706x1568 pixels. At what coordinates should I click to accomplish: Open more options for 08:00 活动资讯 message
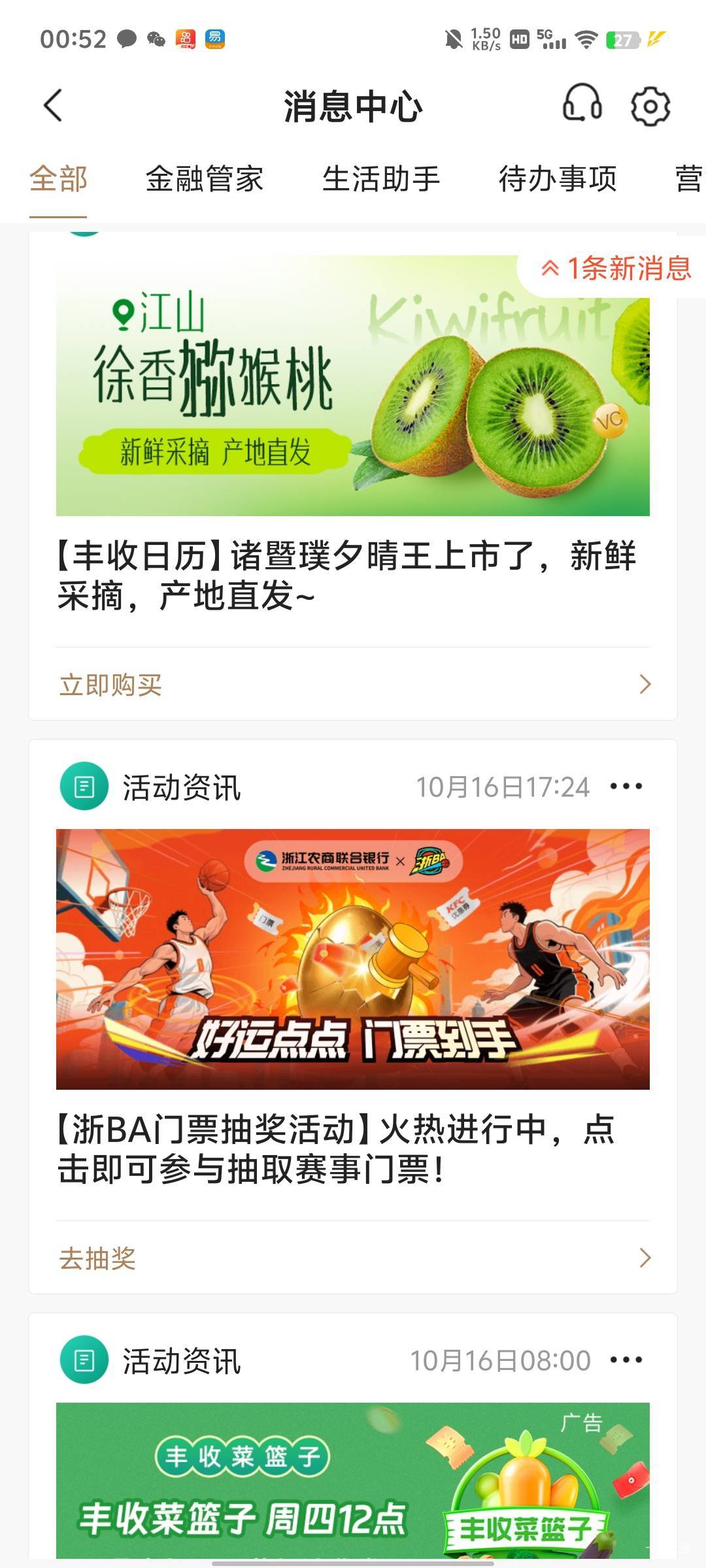[626, 1360]
